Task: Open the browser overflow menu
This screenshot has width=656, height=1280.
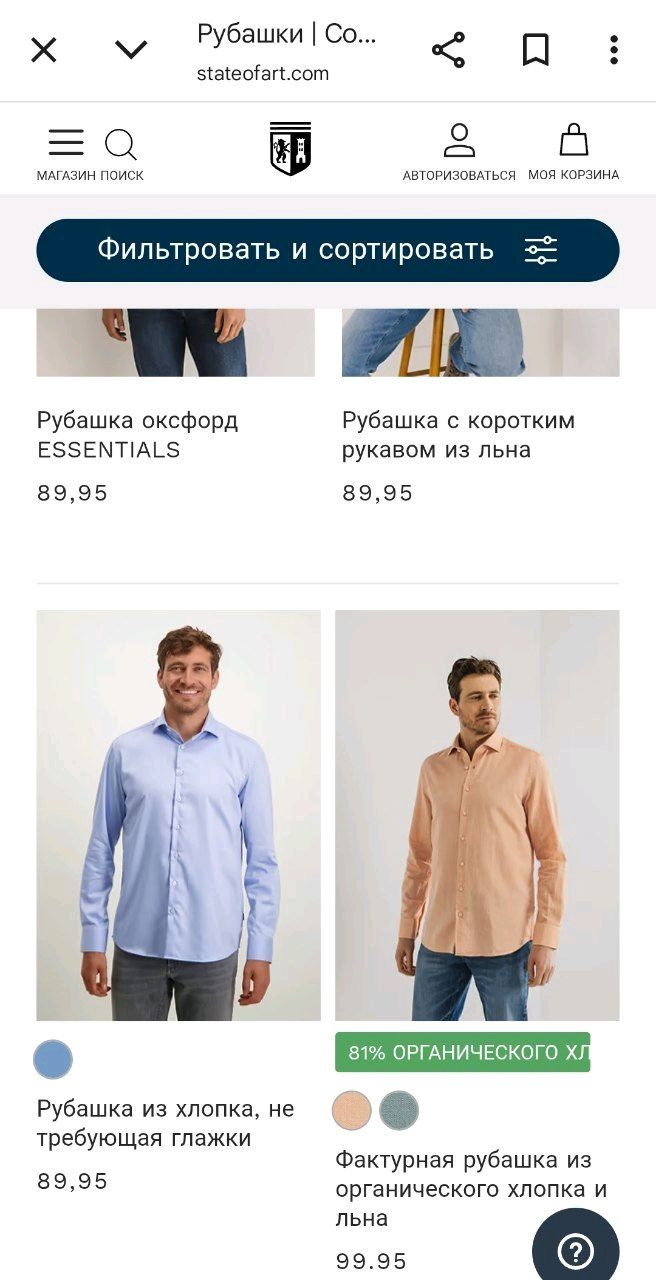Action: (614, 50)
